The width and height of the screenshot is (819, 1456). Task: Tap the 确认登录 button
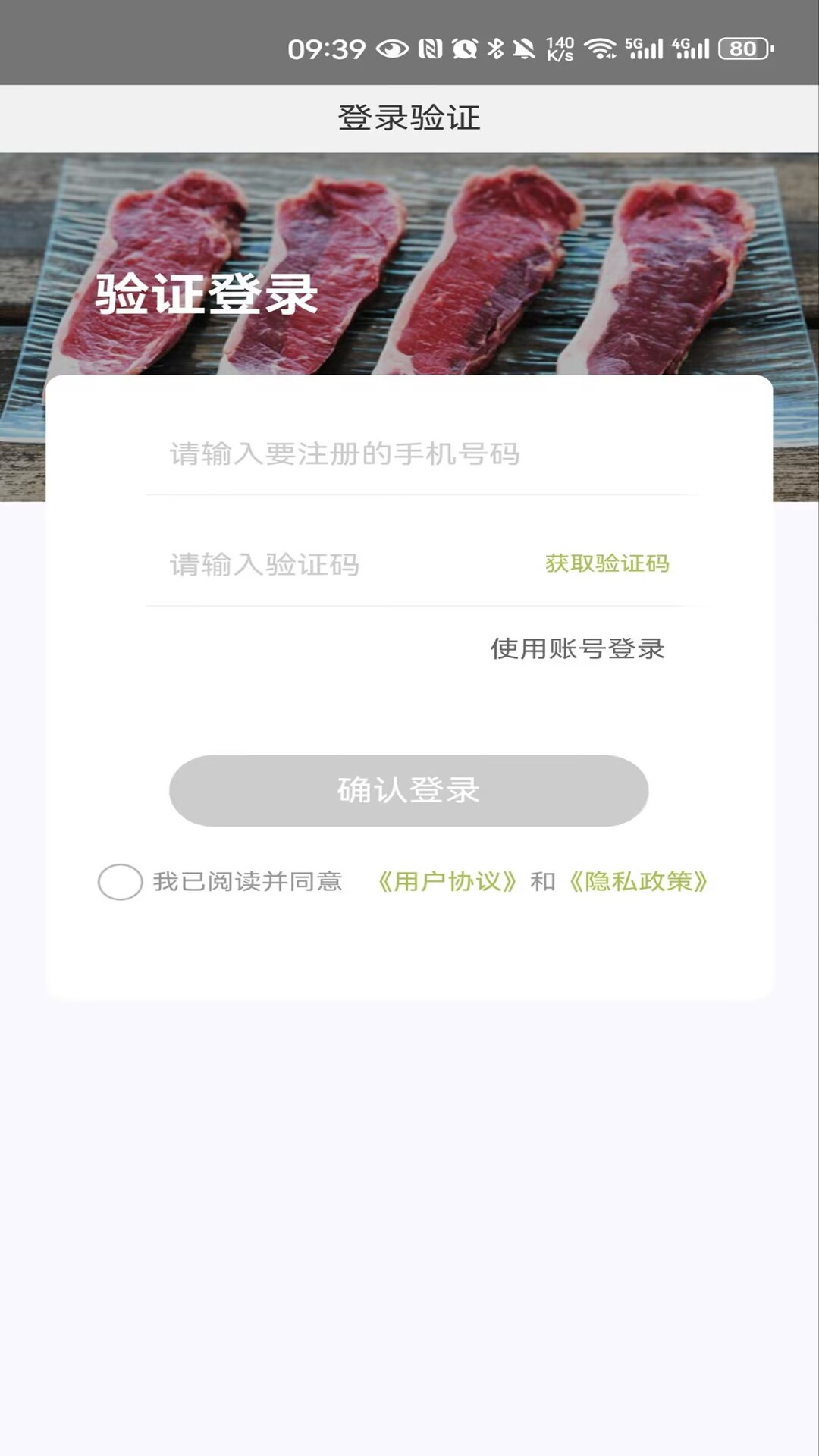coord(409,790)
